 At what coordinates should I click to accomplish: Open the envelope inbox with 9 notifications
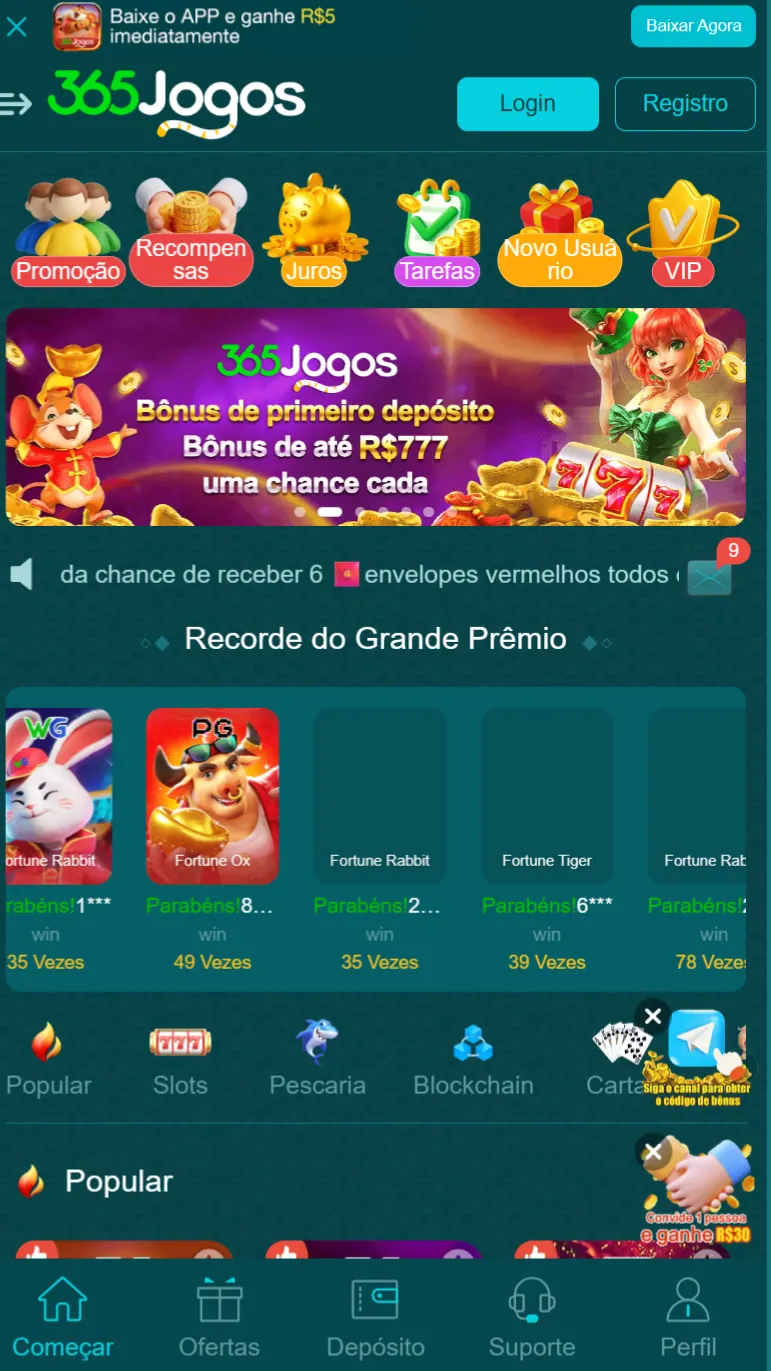click(x=709, y=575)
